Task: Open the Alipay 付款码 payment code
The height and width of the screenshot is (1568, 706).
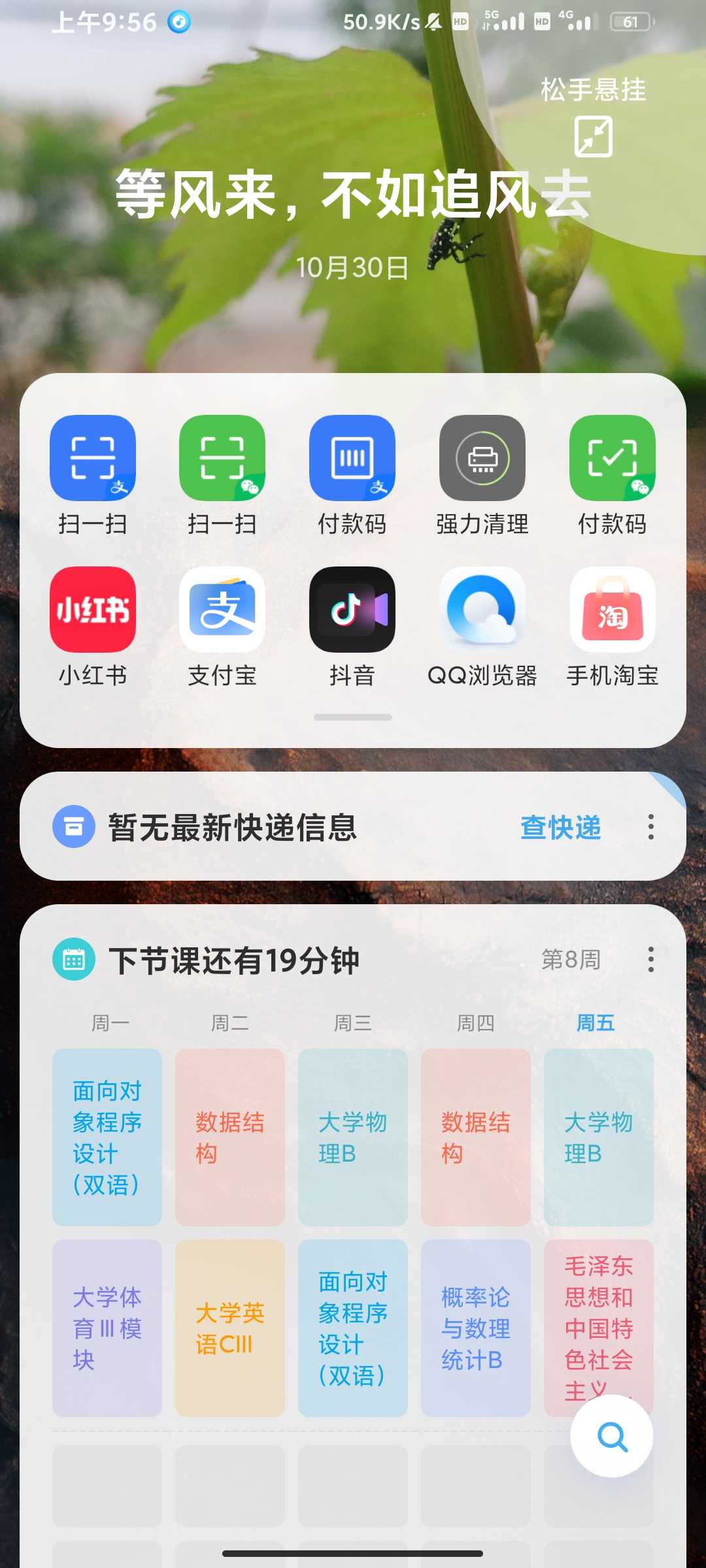Action: tap(352, 458)
